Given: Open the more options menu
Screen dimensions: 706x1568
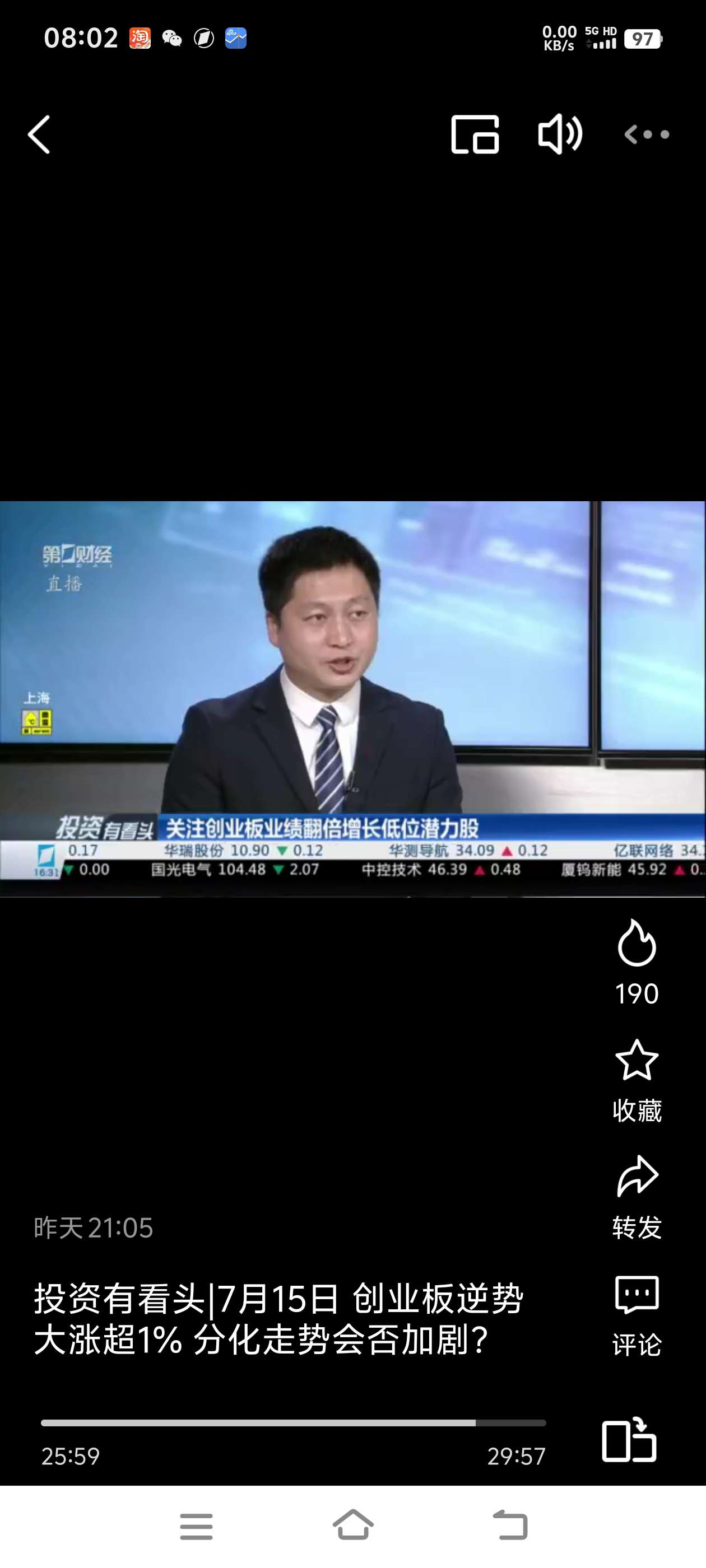Looking at the screenshot, I should (647, 134).
